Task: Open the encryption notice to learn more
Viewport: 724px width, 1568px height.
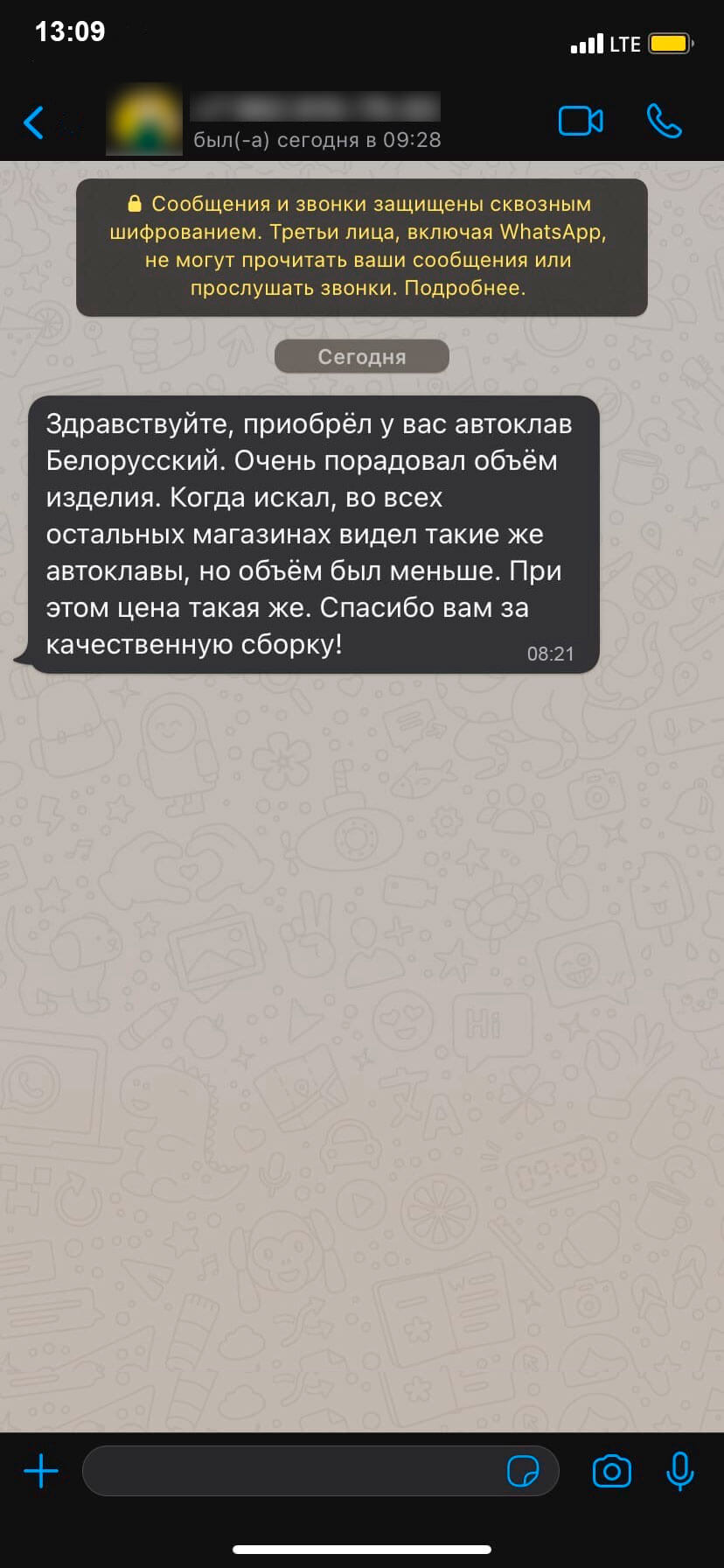Action: click(361, 247)
